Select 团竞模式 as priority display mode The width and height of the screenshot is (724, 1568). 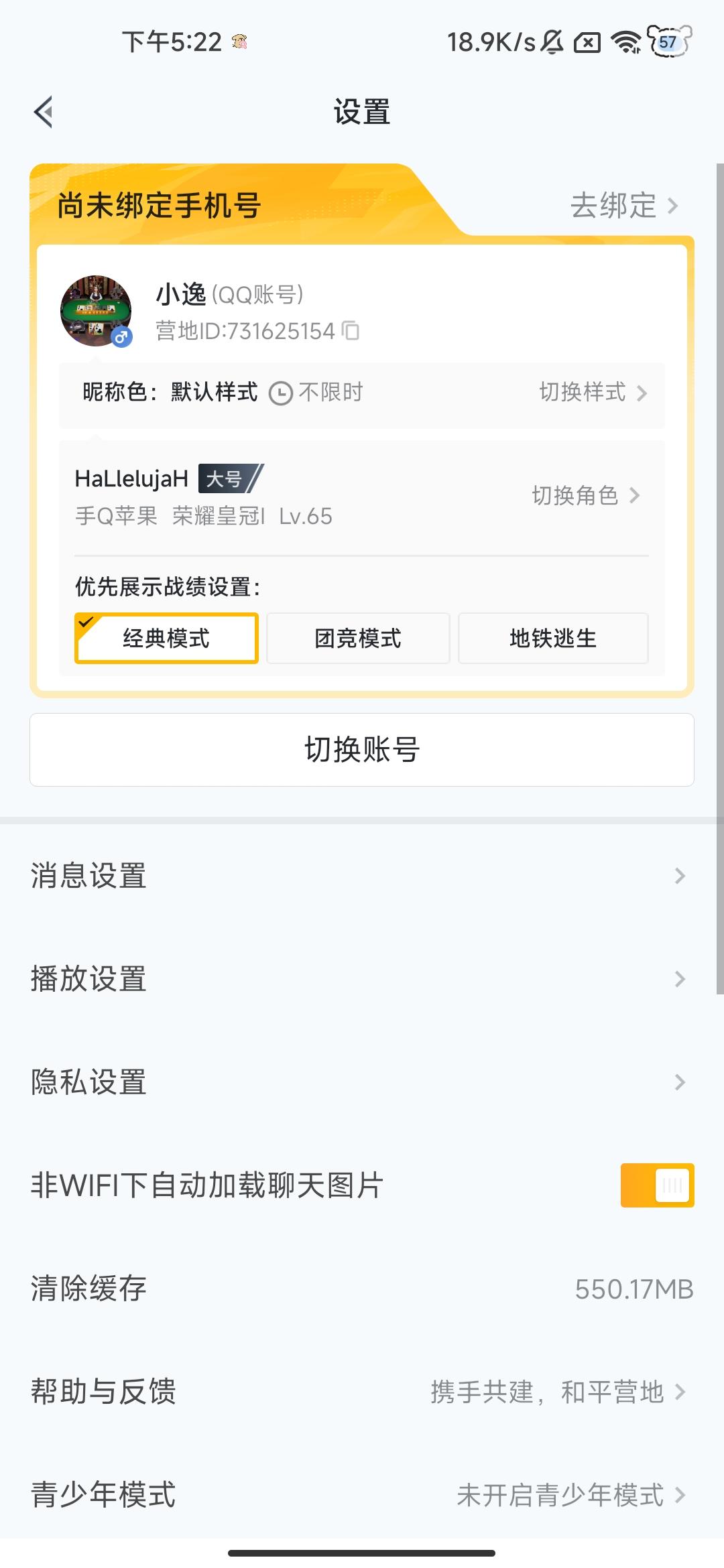[357, 638]
